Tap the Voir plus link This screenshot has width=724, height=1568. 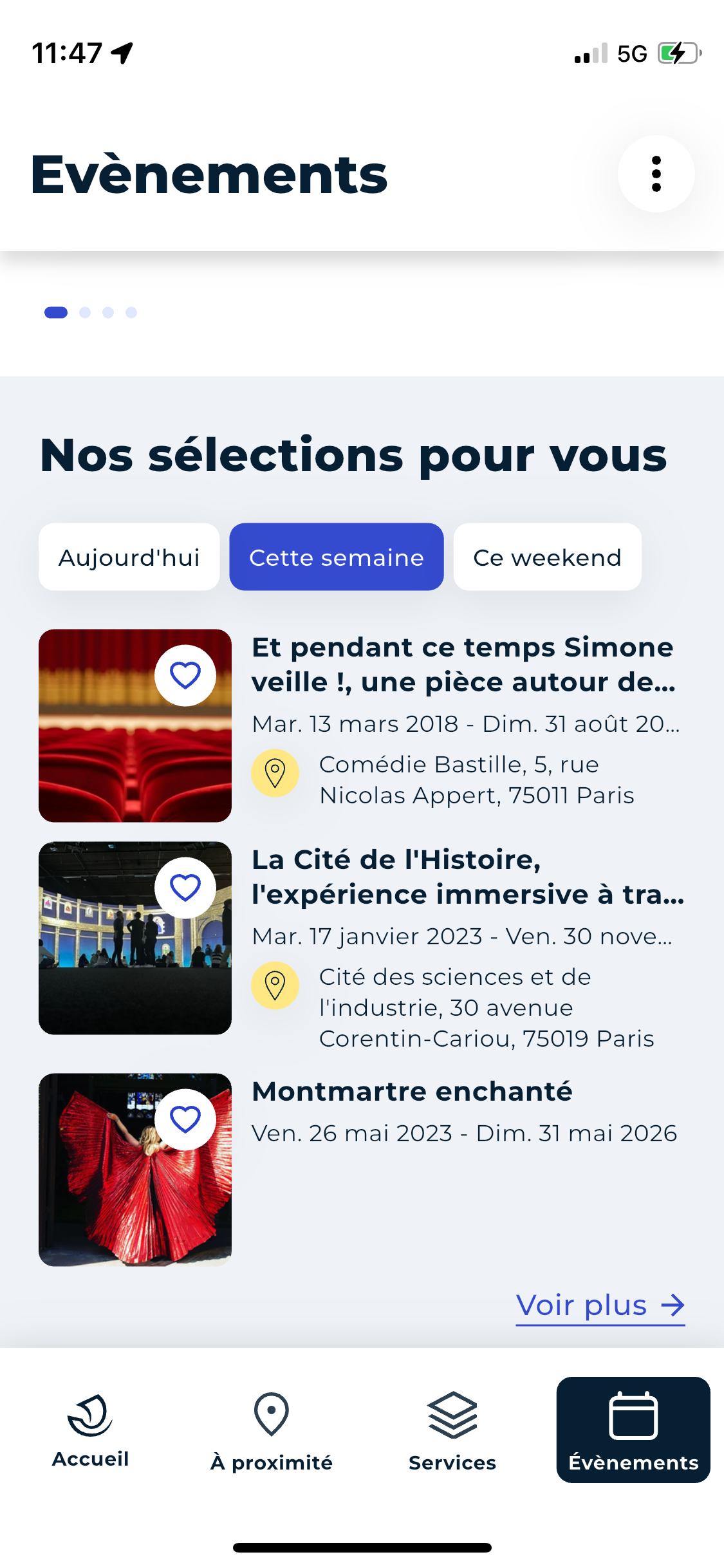point(600,1306)
